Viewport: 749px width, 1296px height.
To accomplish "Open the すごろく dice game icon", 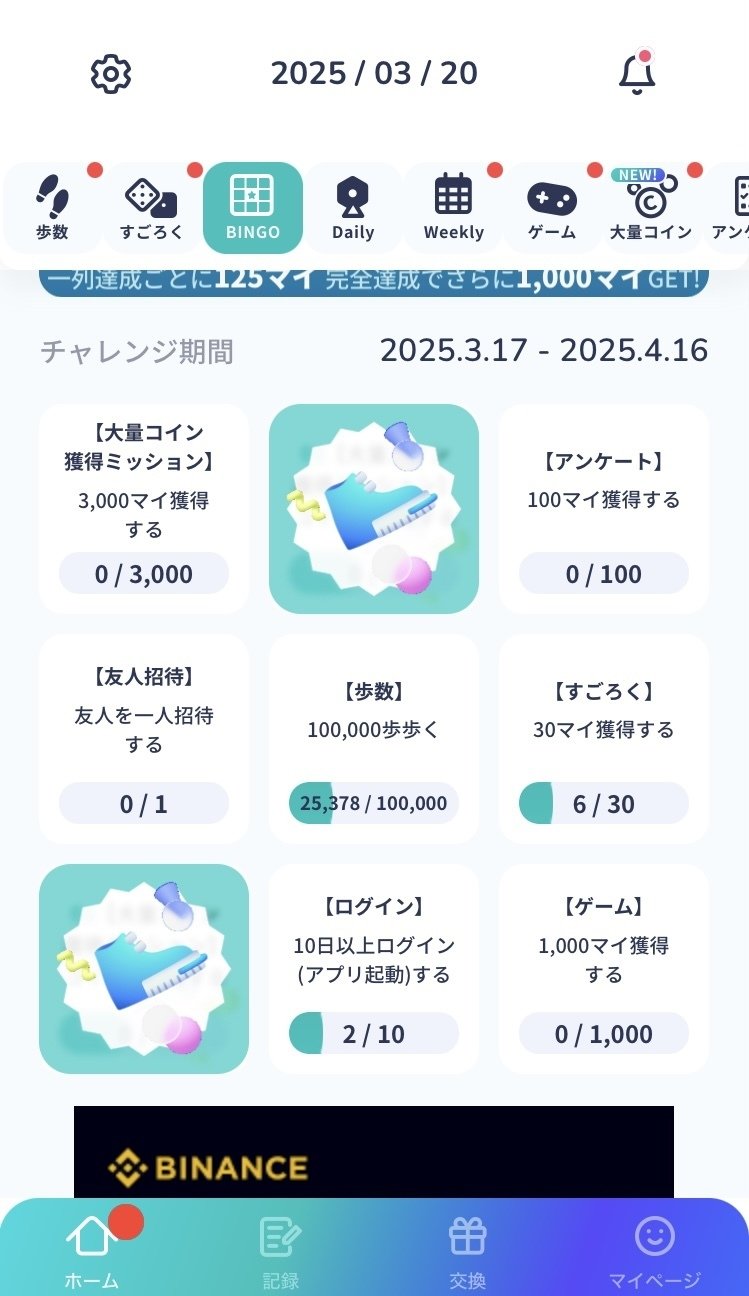I will (x=151, y=198).
